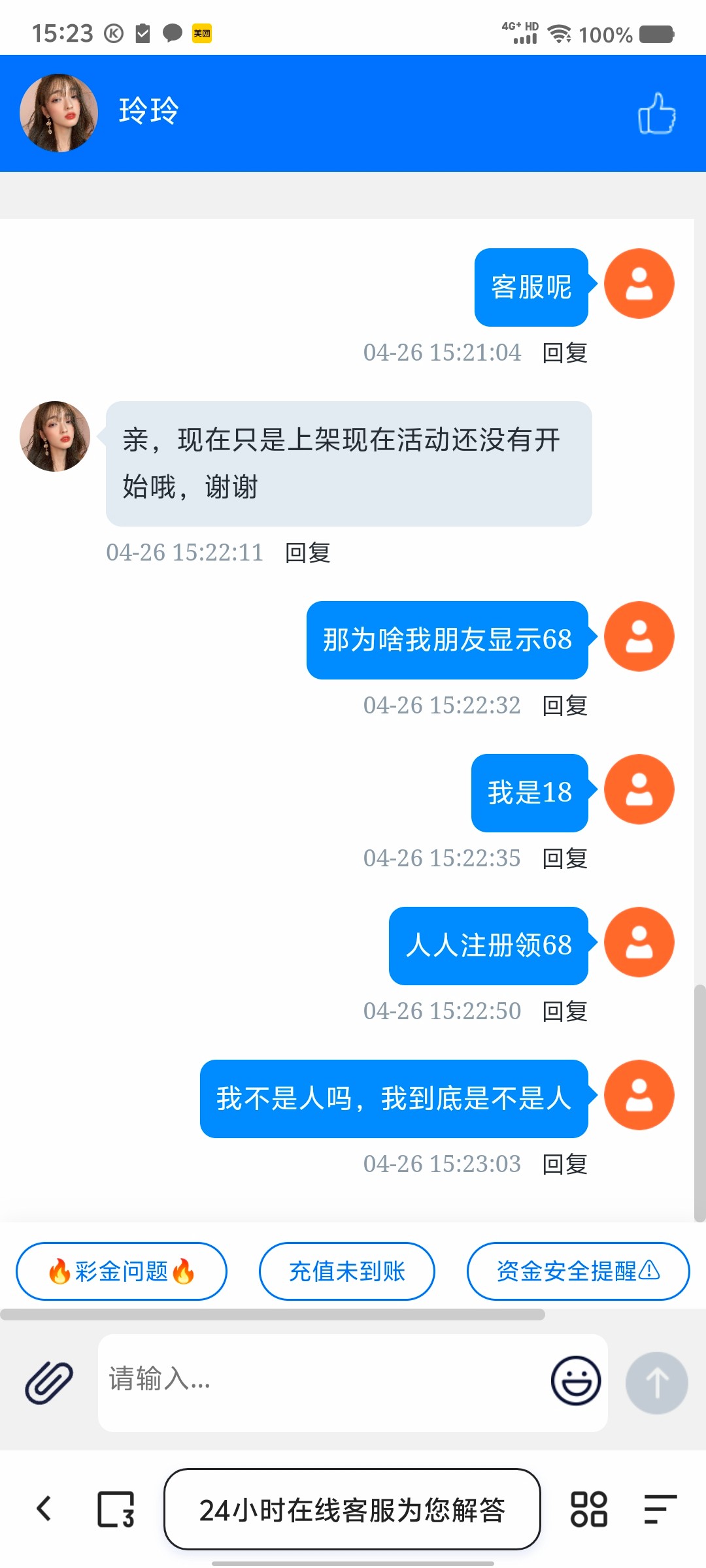Select the 充值未到账 quick chip
Image resolution: width=706 pixels, height=1568 pixels.
347,1271
